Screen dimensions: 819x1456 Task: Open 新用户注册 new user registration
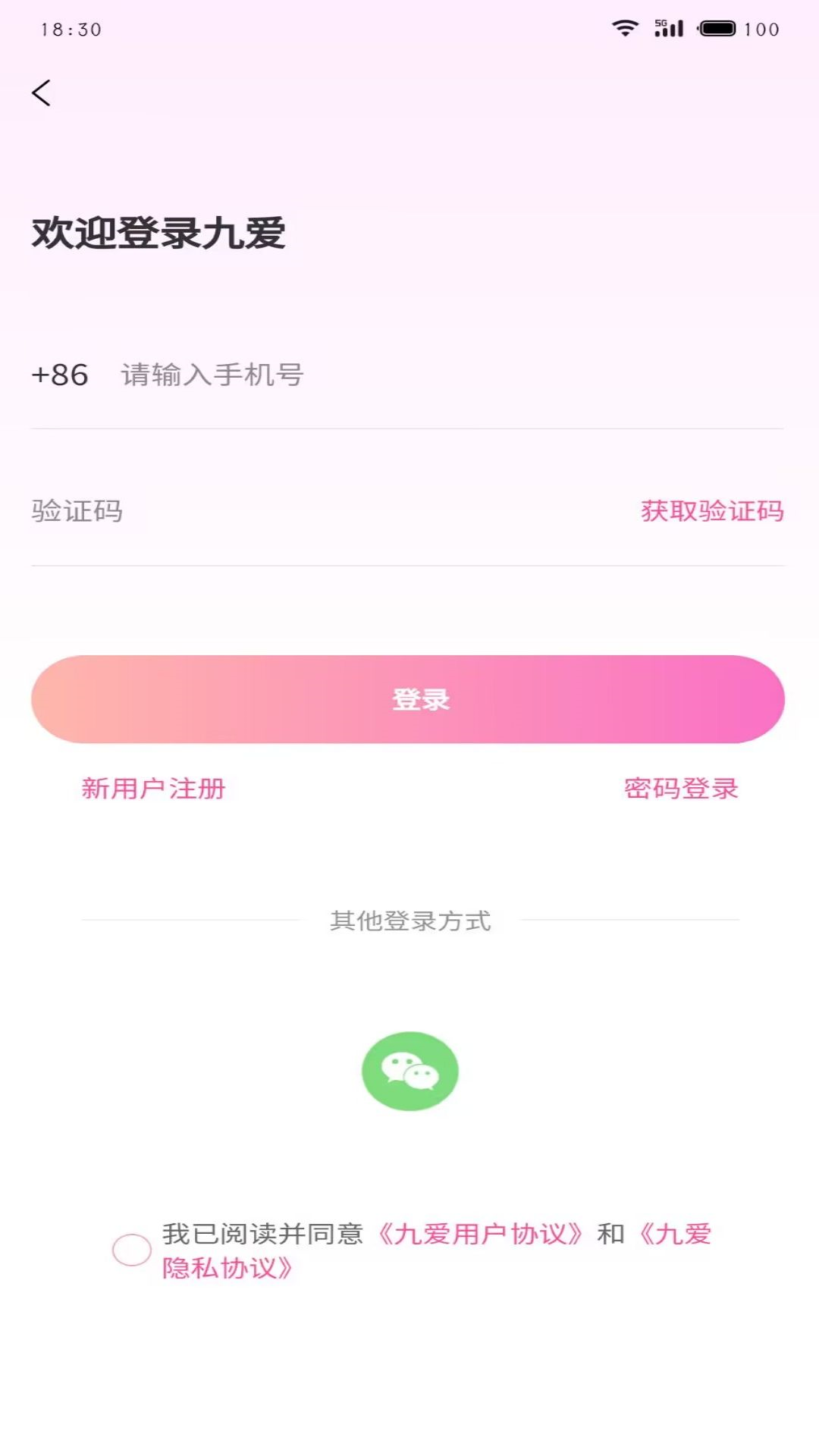[154, 789]
